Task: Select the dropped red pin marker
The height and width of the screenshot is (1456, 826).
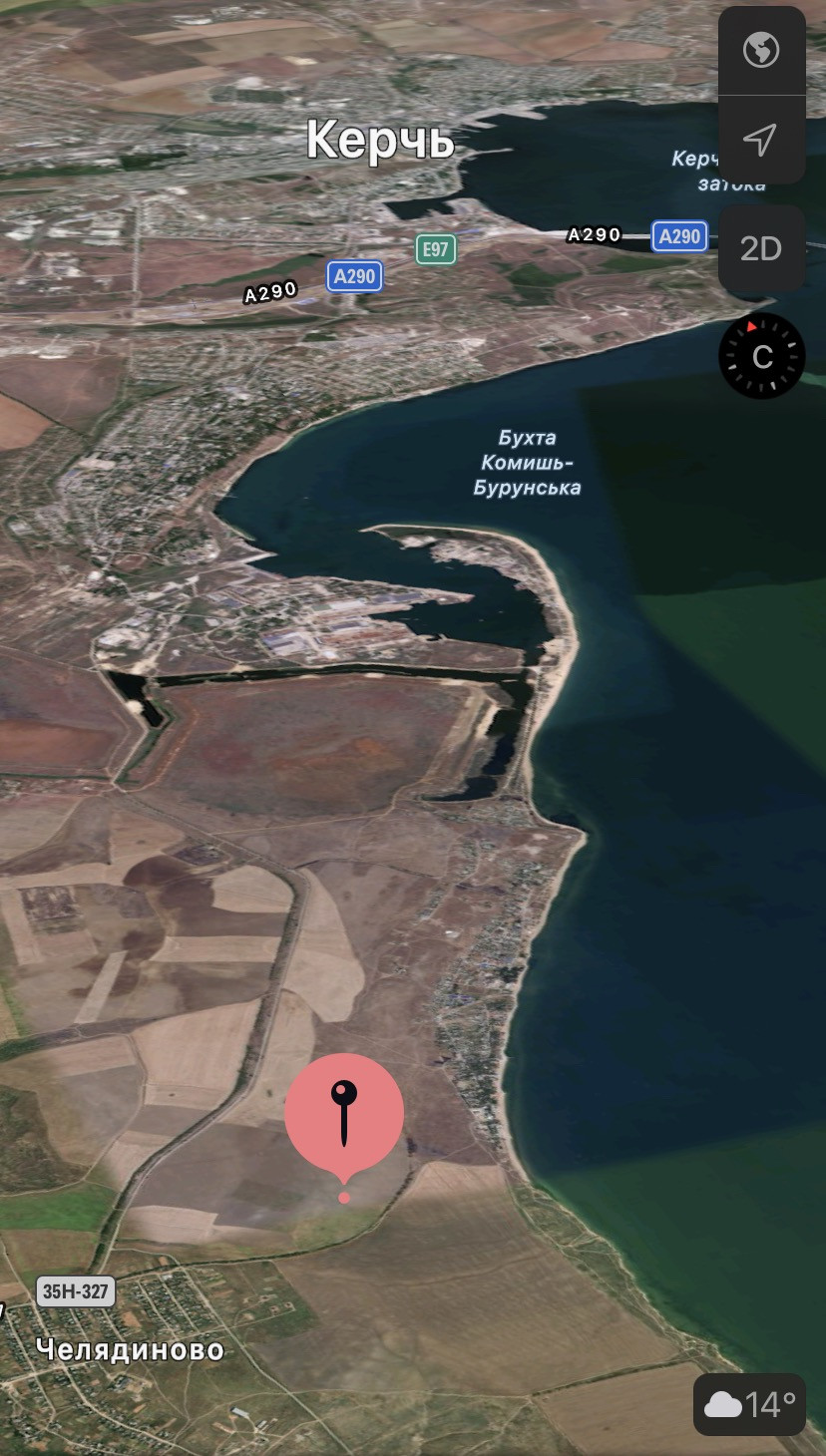Action: [x=344, y=1114]
